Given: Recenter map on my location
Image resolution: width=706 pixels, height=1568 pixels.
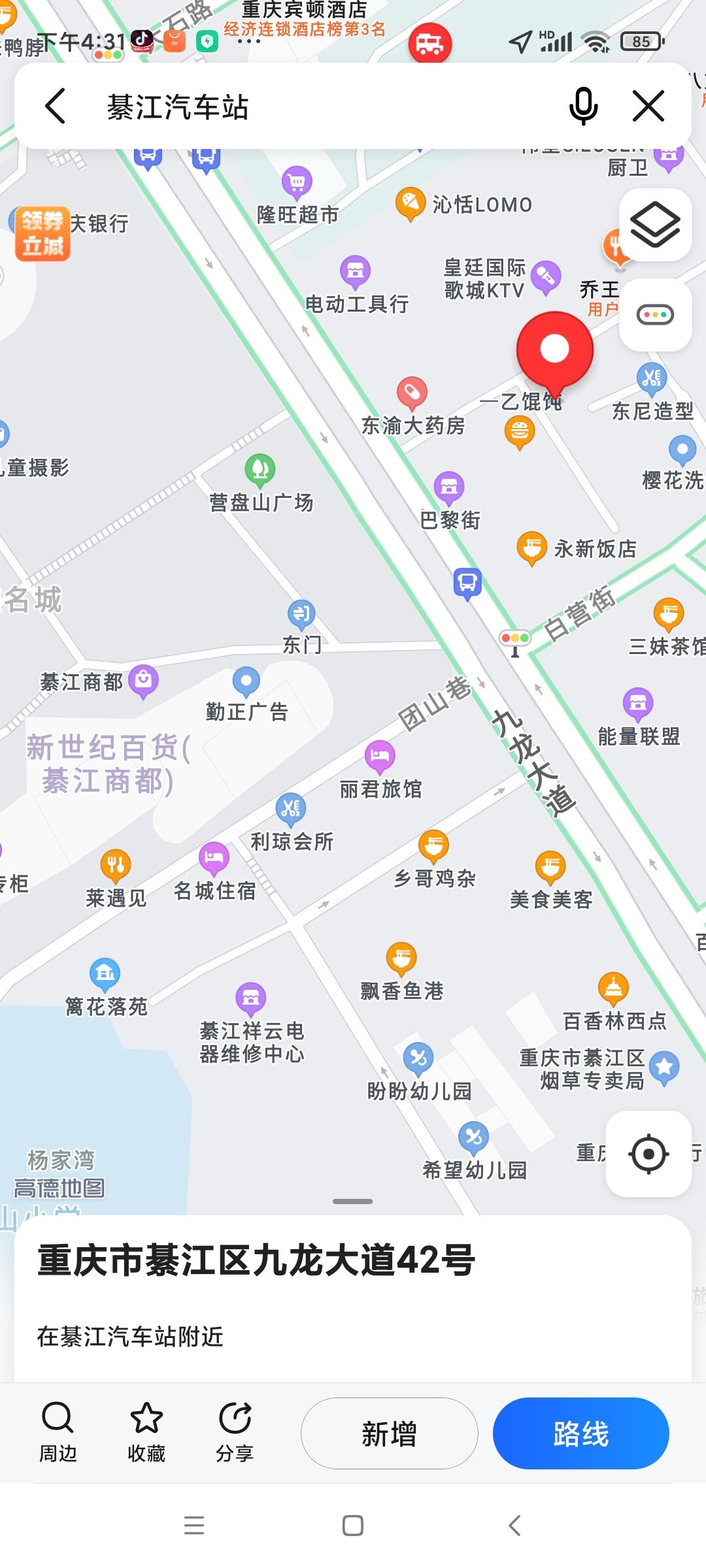Looking at the screenshot, I should tap(648, 1154).
